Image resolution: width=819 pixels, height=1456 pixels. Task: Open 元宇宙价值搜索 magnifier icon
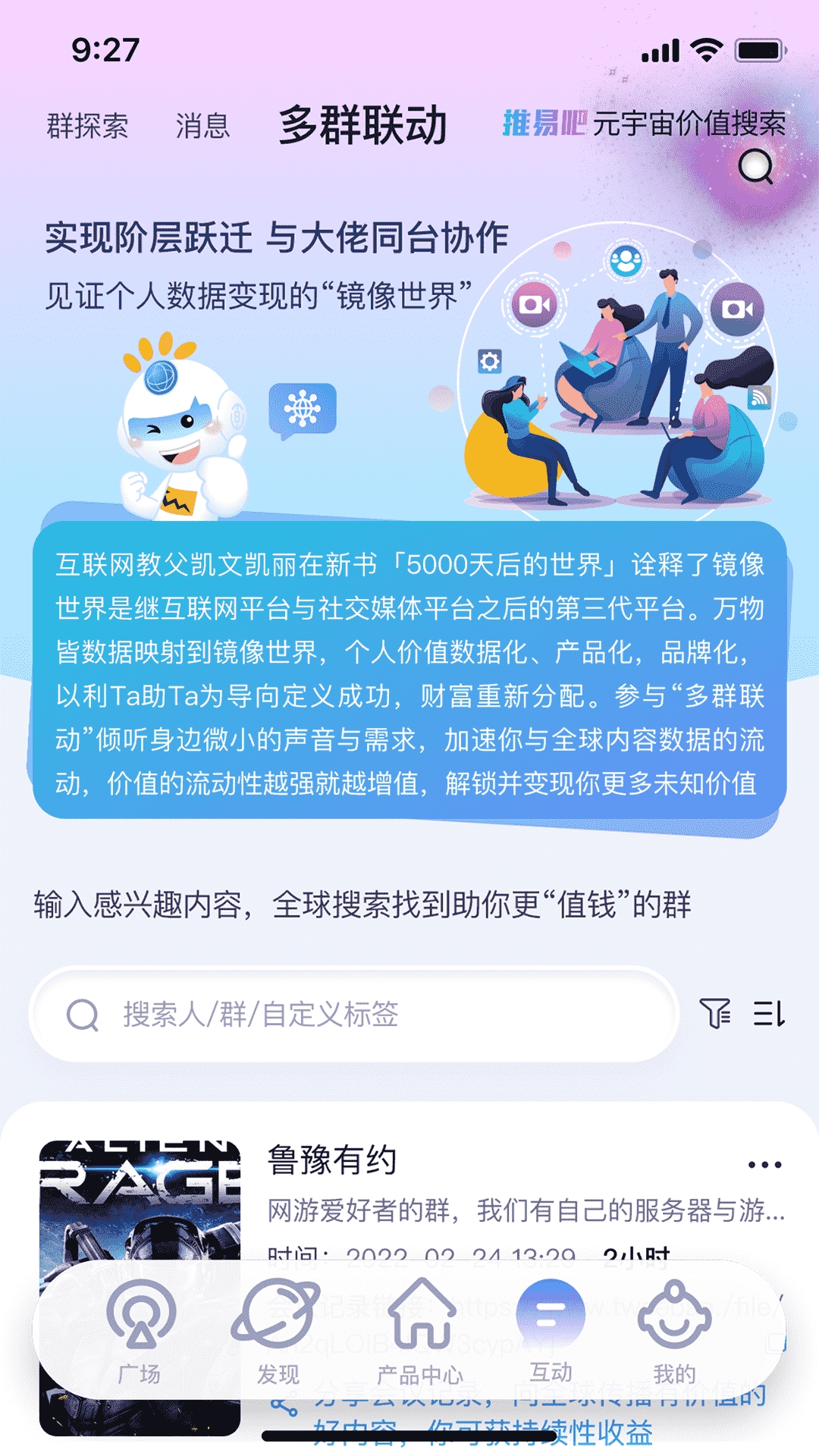(x=755, y=166)
